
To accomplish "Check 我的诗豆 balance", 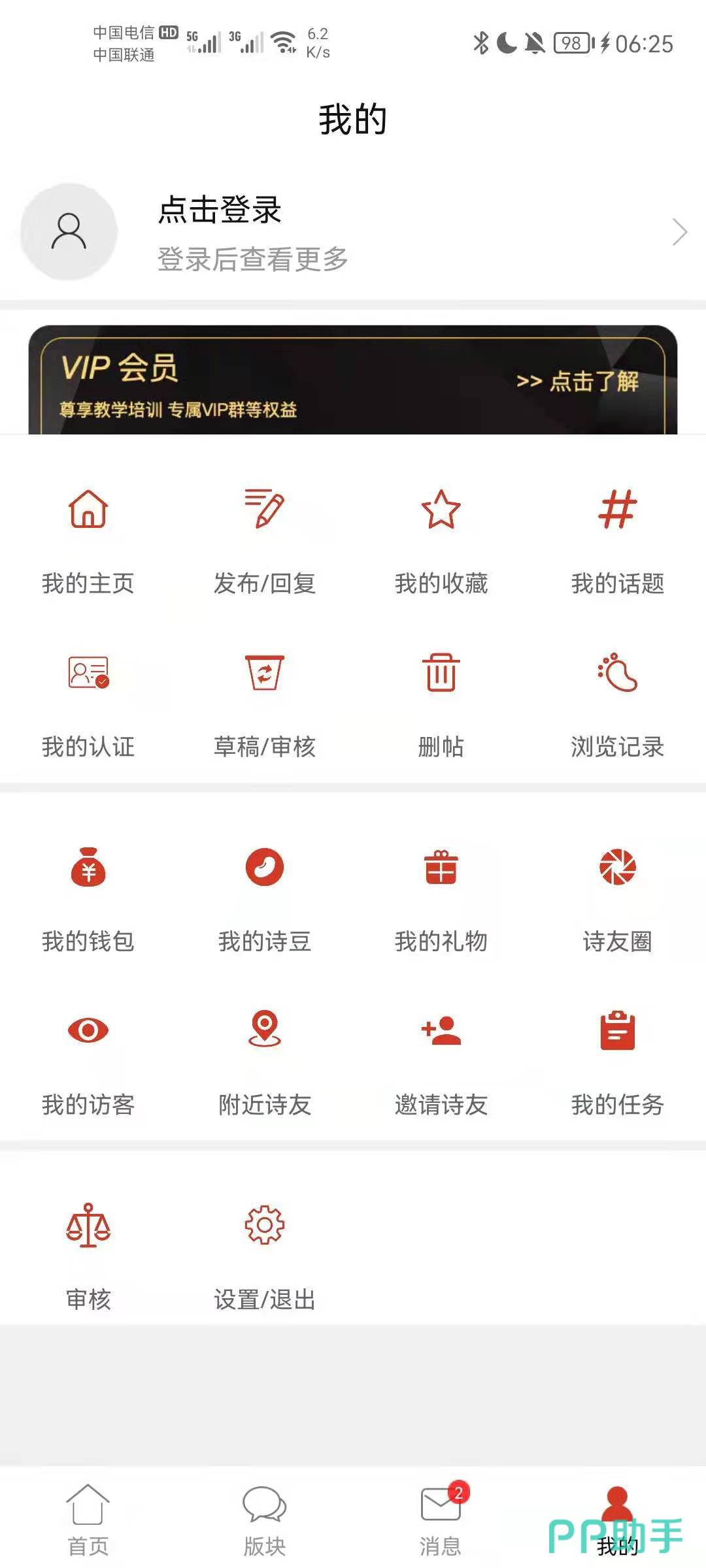I will pos(265,899).
